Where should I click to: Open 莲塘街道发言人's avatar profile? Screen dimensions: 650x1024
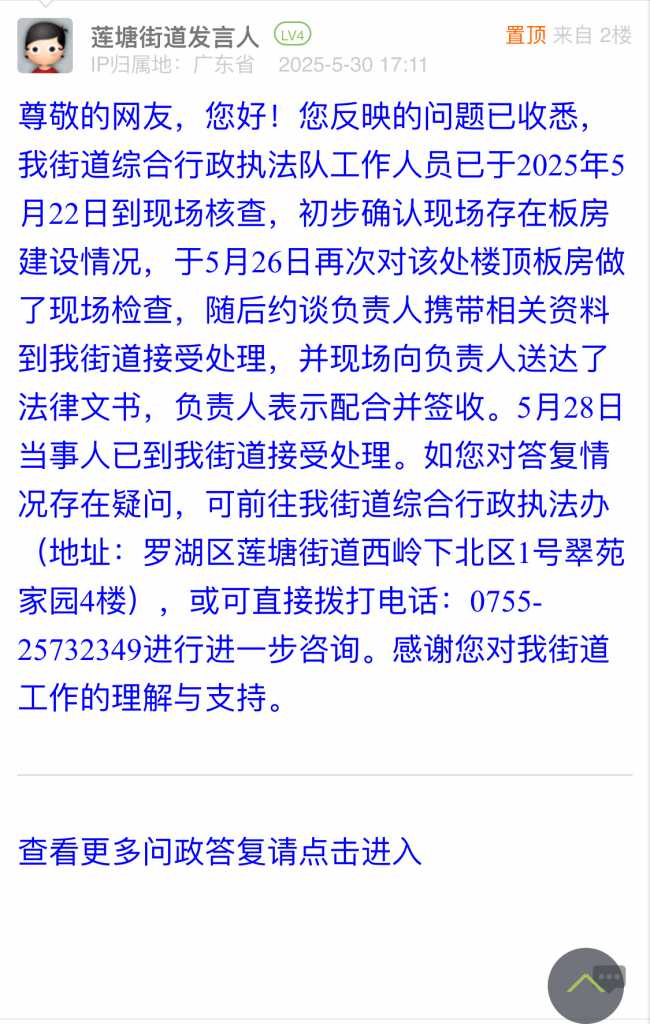pos(45,46)
